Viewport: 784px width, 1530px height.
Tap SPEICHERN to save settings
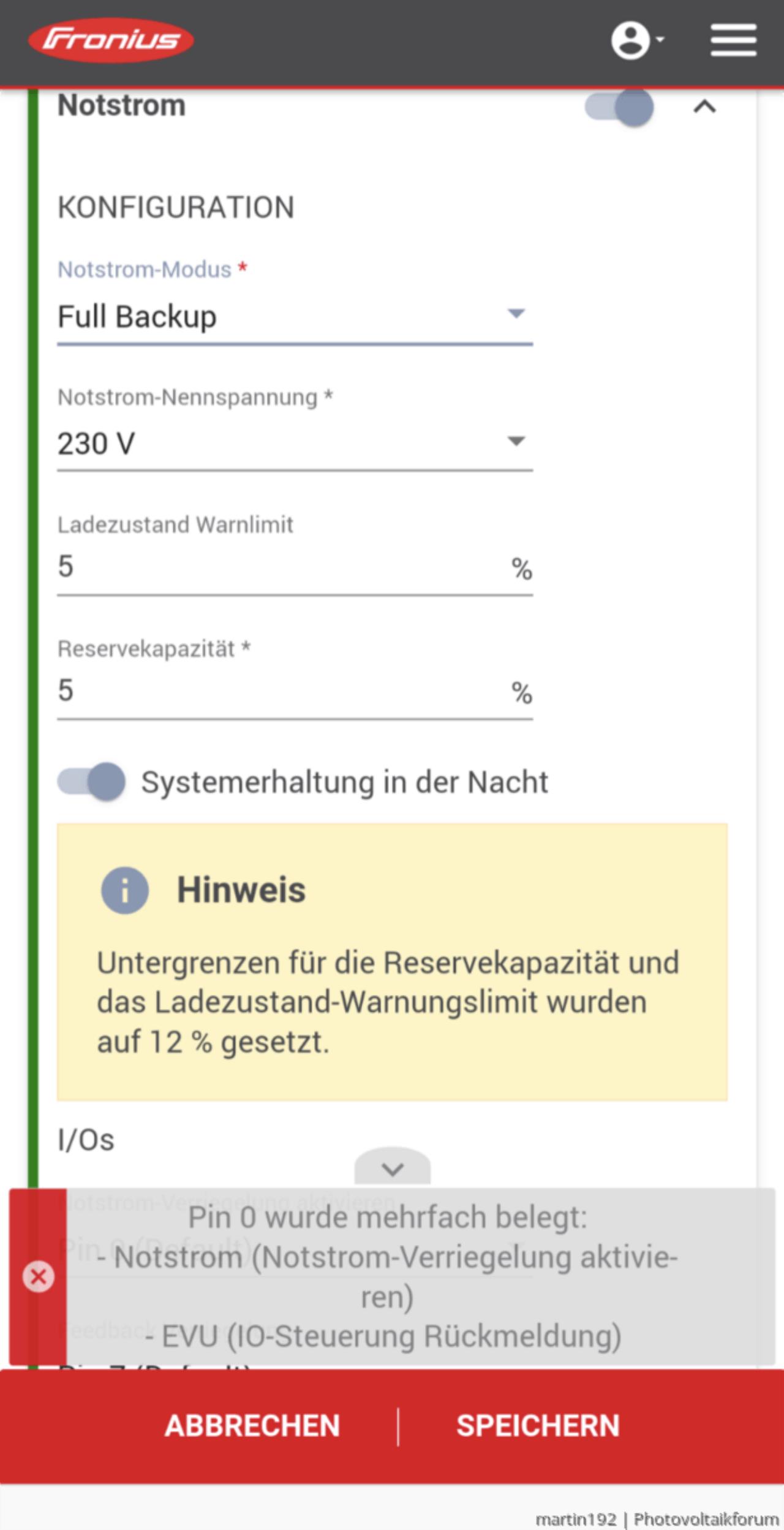(538, 1426)
